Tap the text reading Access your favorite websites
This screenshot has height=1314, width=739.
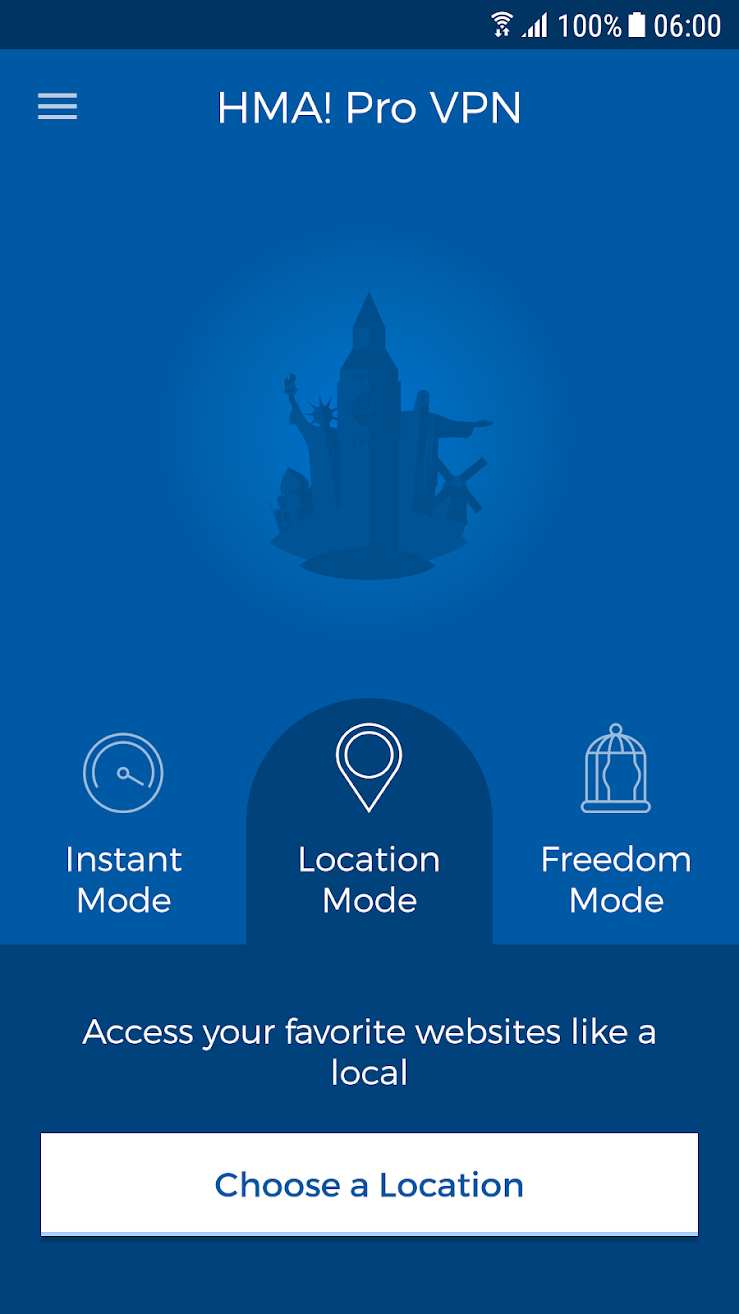(x=369, y=1050)
